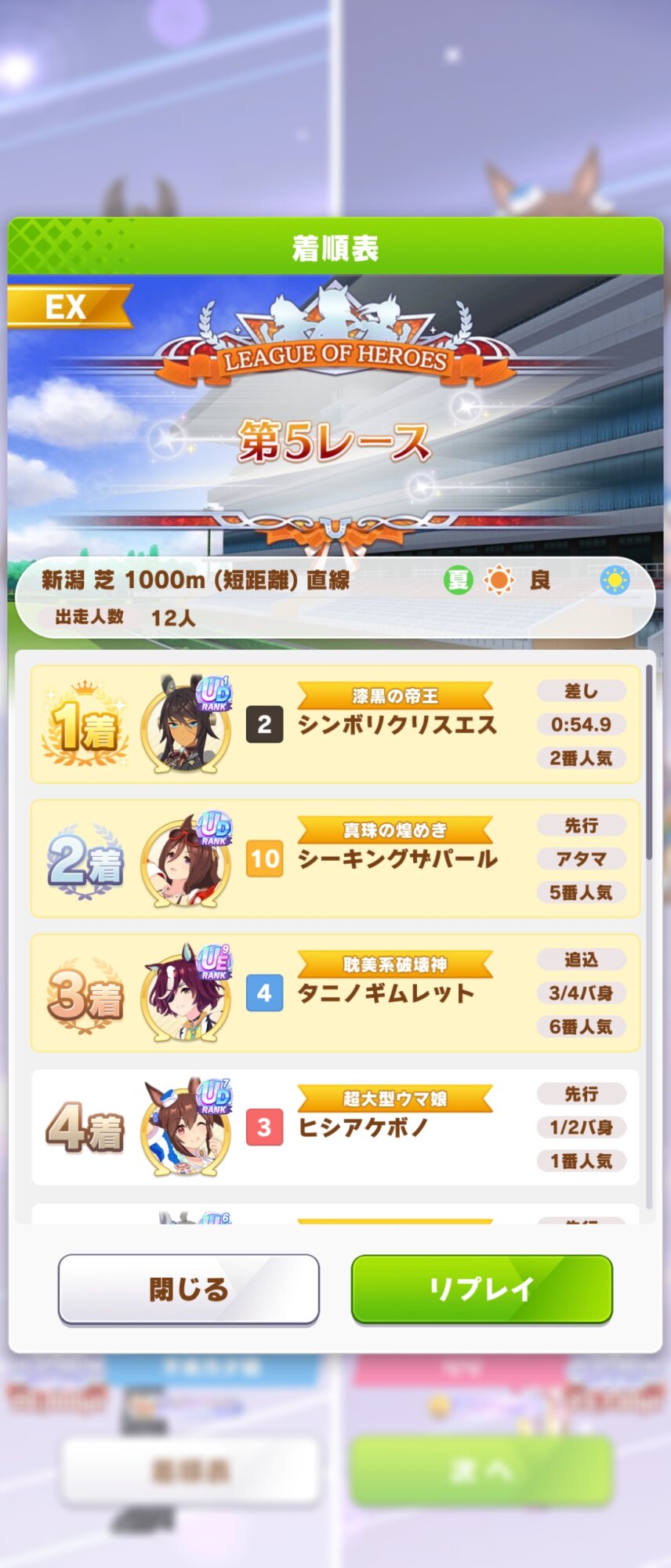Open 4th place ヒシアケボノ entry
Viewport: 671px width, 1568px height.
pyautogui.click(x=335, y=1127)
